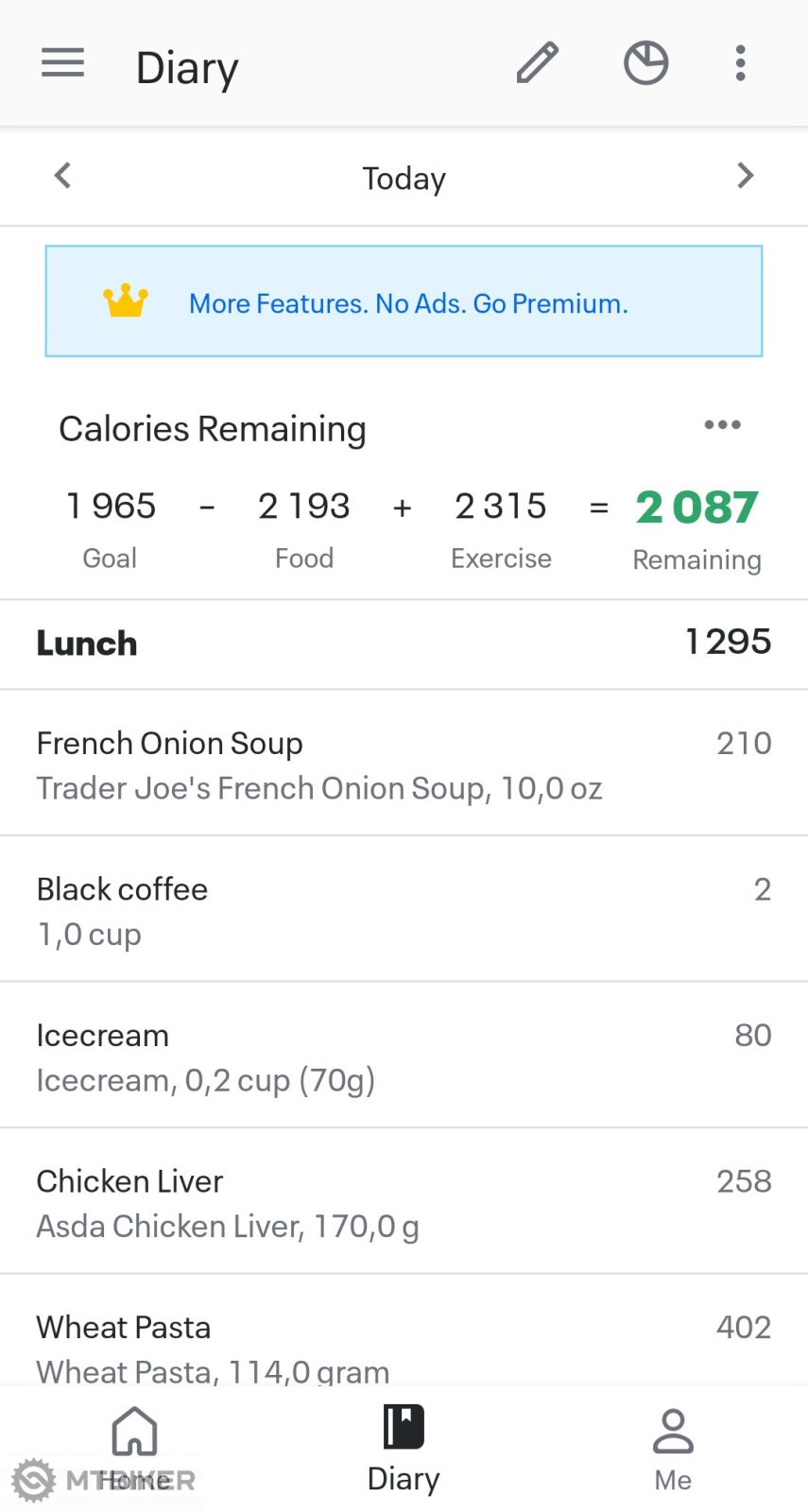
Task: Open the Chicken Liver entry
Action: 404,1201
